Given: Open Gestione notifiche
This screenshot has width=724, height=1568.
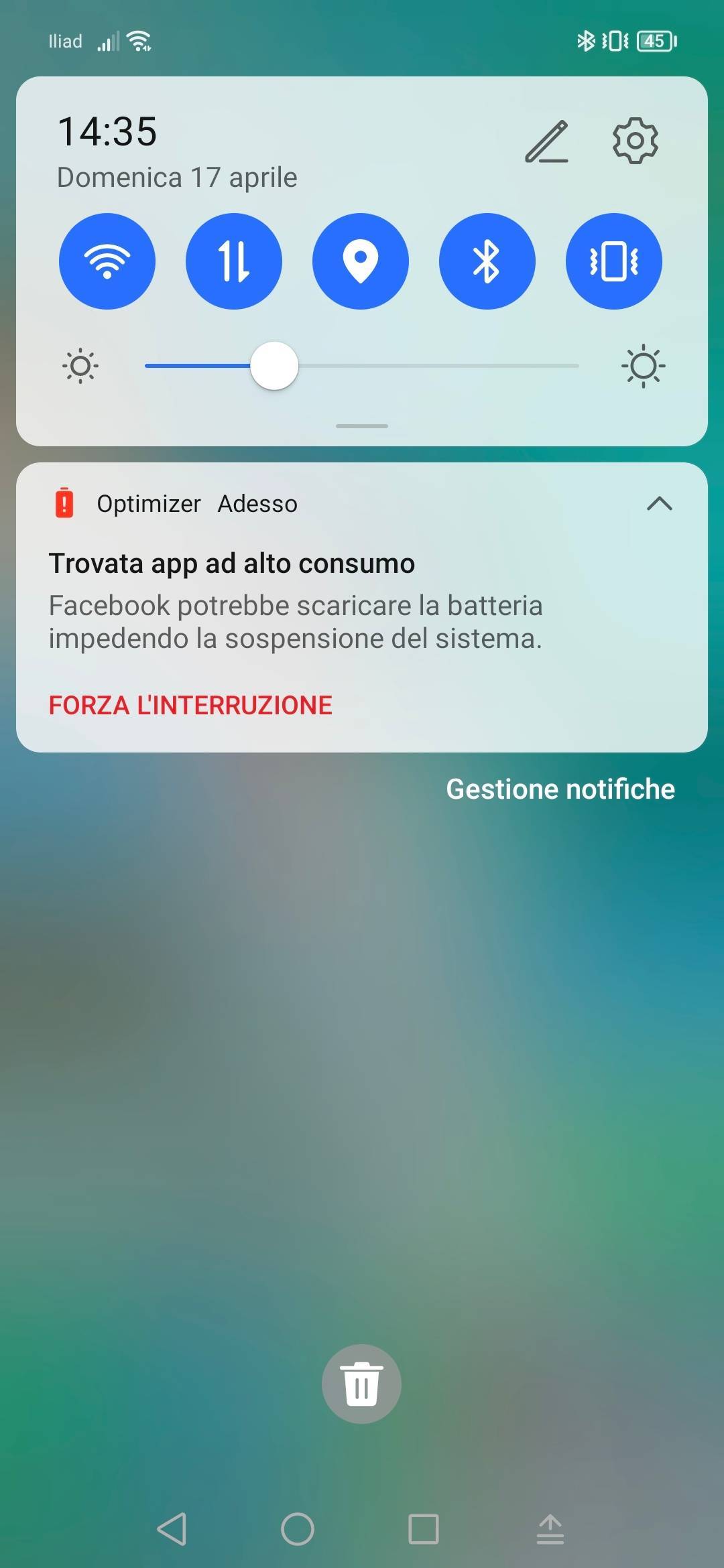Looking at the screenshot, I should click(x=560, y=789).
